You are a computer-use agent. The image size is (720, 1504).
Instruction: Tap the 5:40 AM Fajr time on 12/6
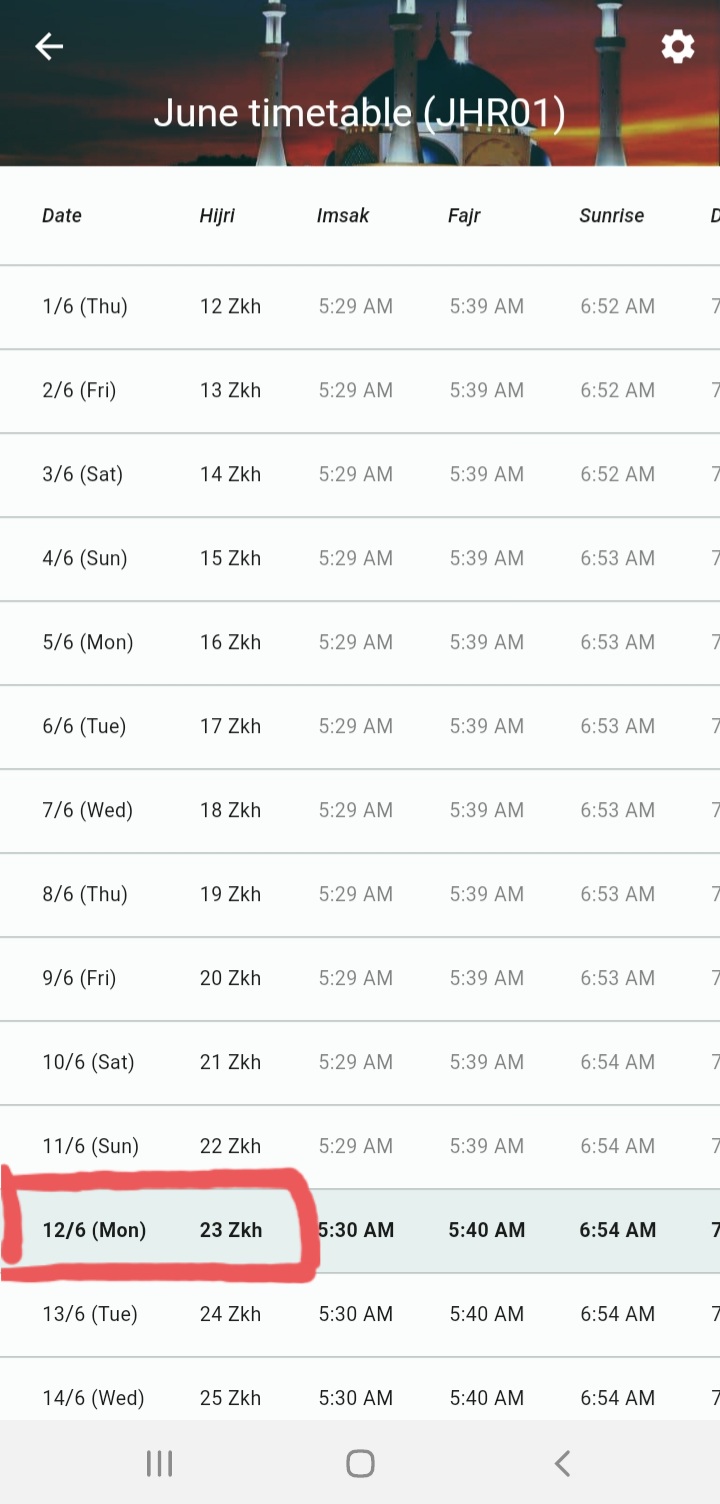[487, 1230]
